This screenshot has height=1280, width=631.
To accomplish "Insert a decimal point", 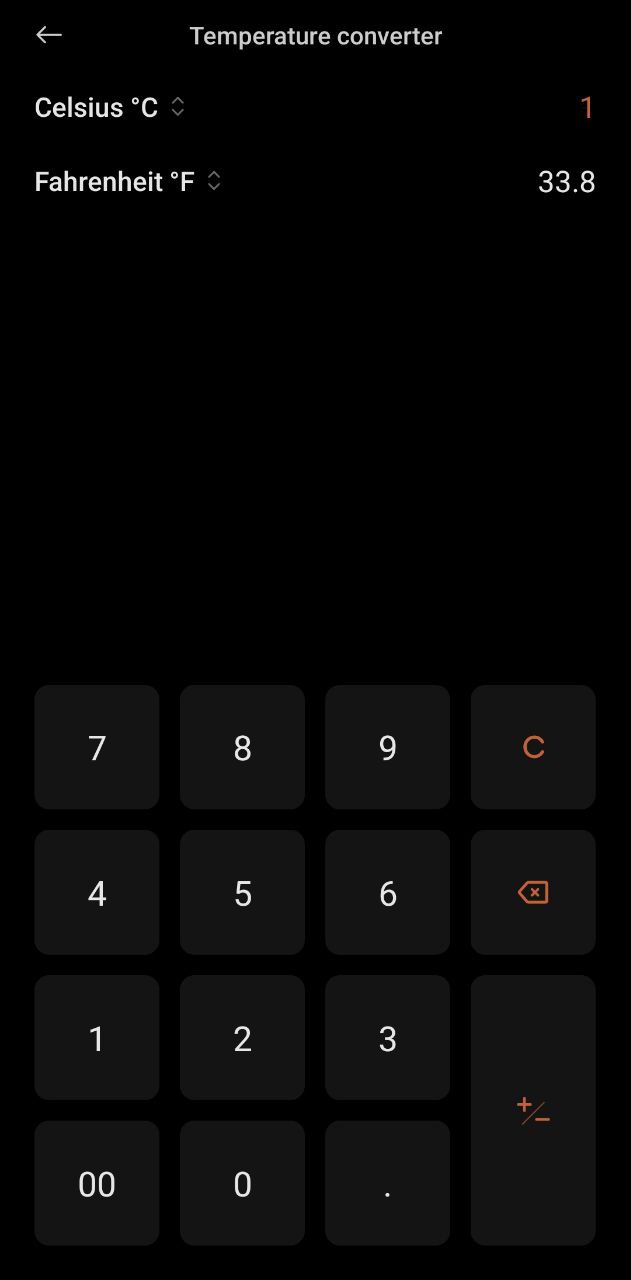I will [388, 1183].
